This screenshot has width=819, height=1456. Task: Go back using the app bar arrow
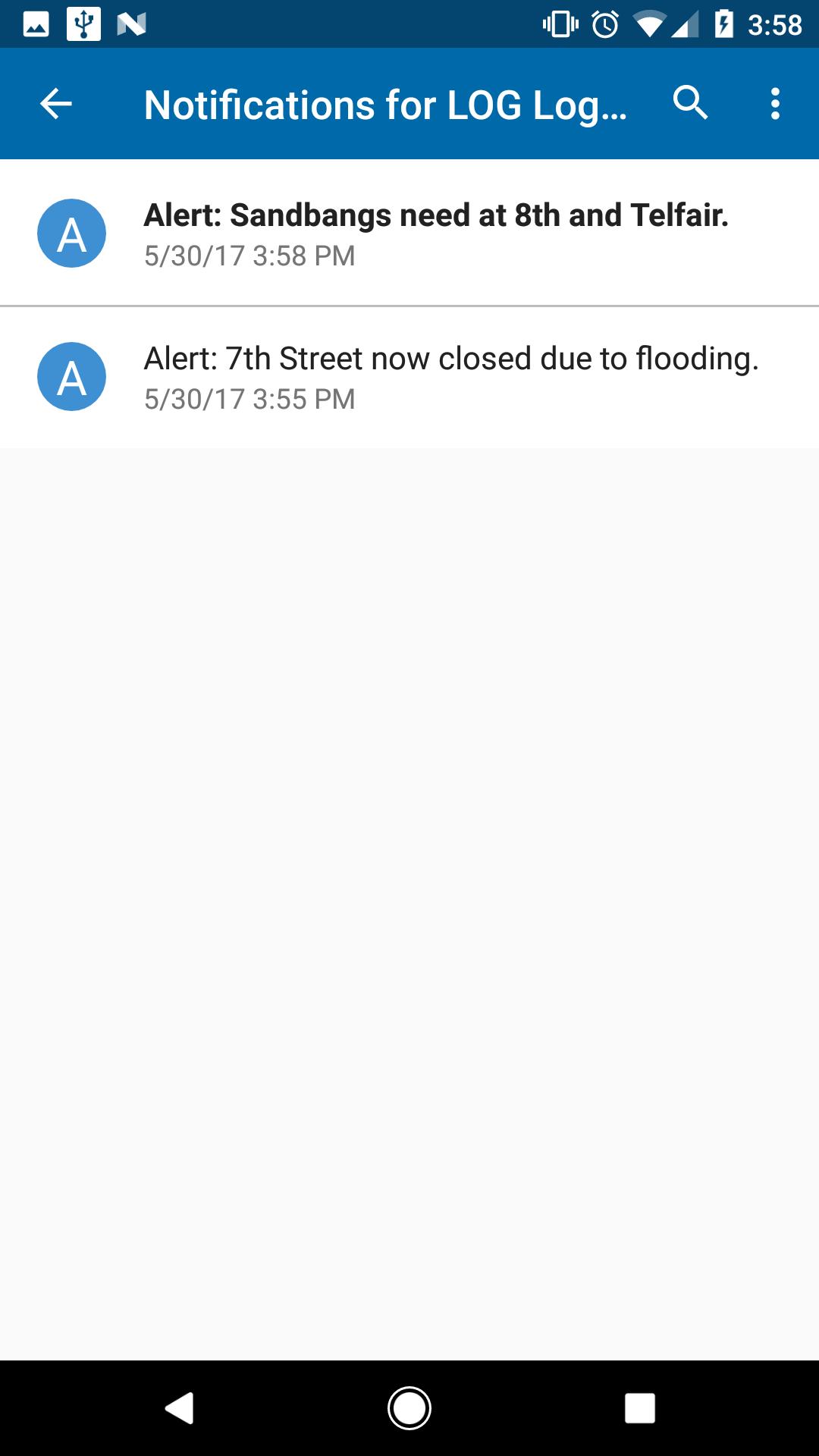[55, 104]
